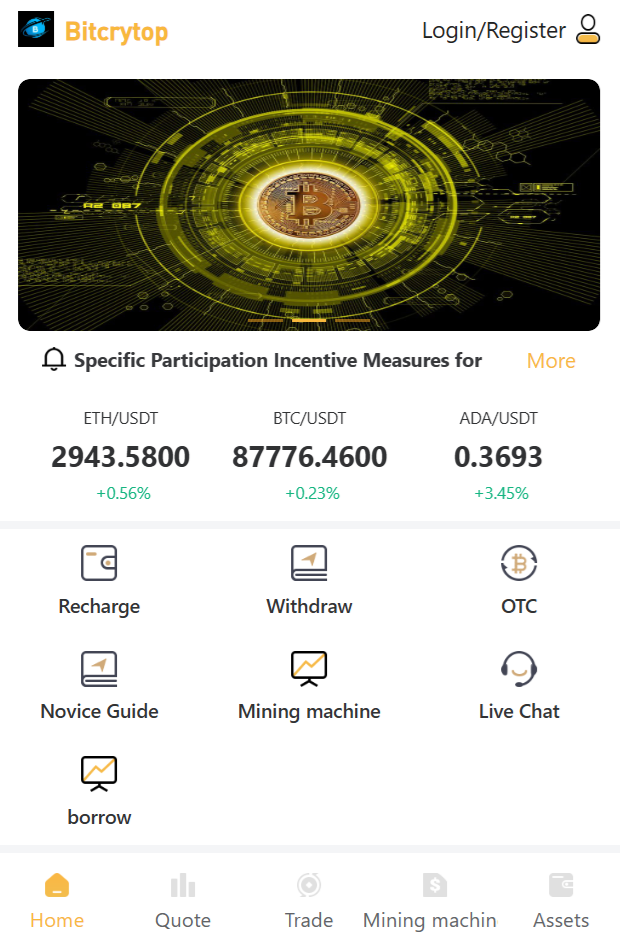Open Mining machine shortcut in grid
This screenshot has width=620, height=933.
click(309, 685)
